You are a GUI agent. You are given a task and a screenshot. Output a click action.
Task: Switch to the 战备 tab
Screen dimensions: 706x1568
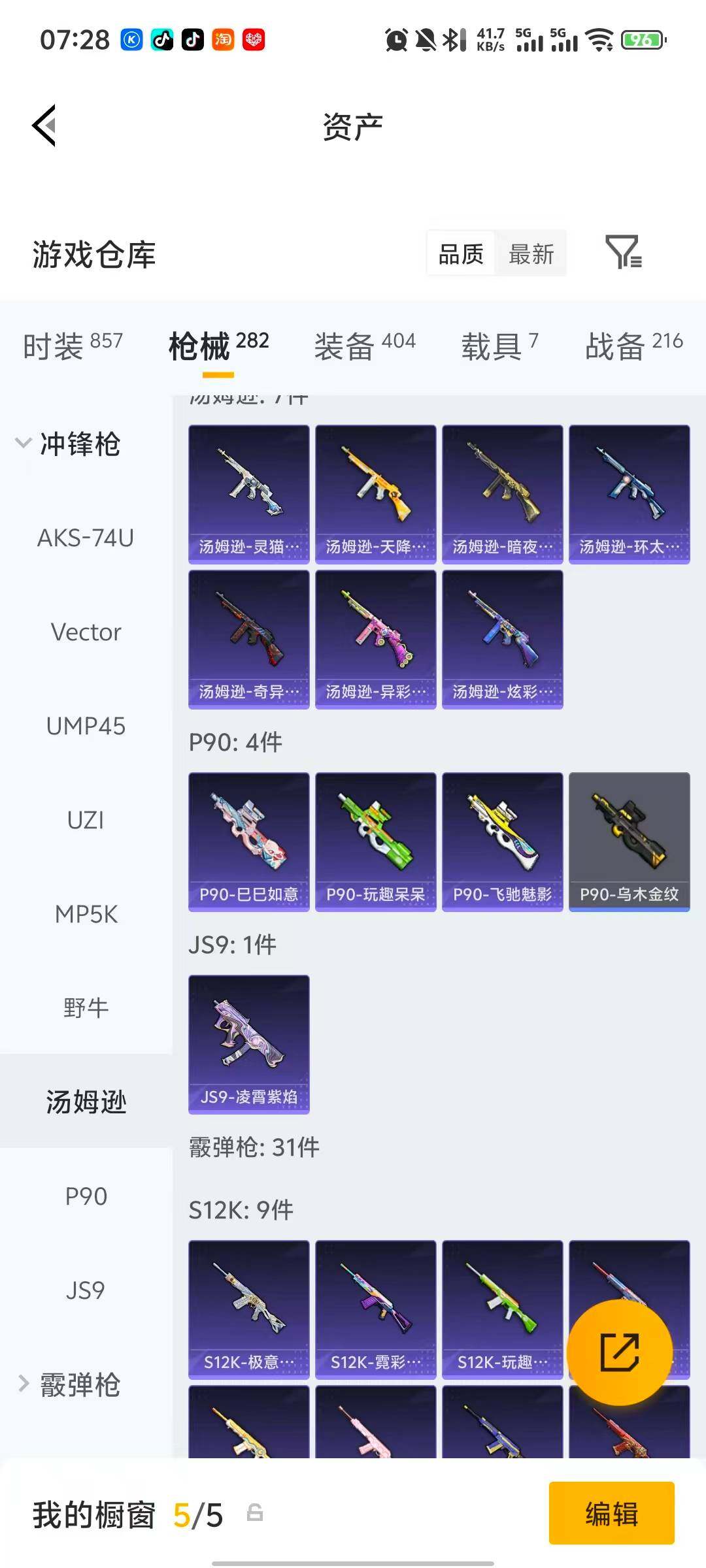pyautogui.click(x=633, y=346)
